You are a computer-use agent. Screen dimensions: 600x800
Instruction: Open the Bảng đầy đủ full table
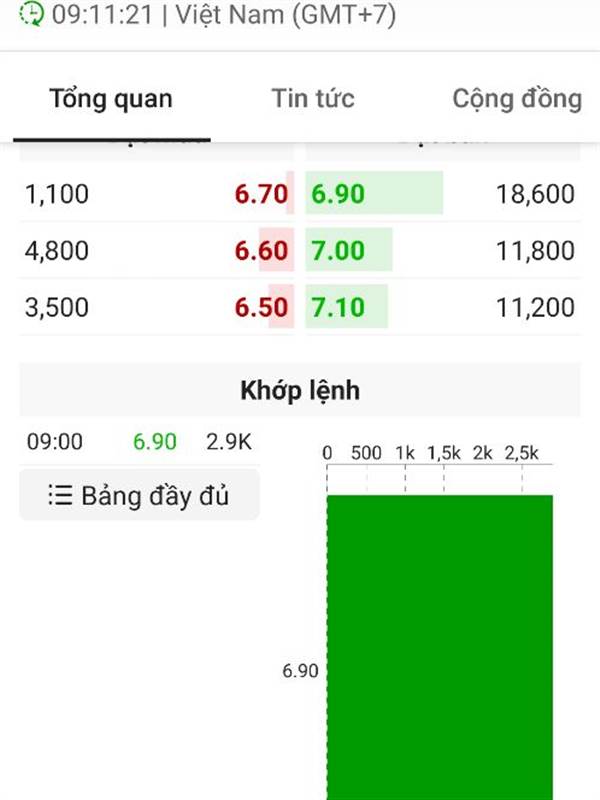139,495
